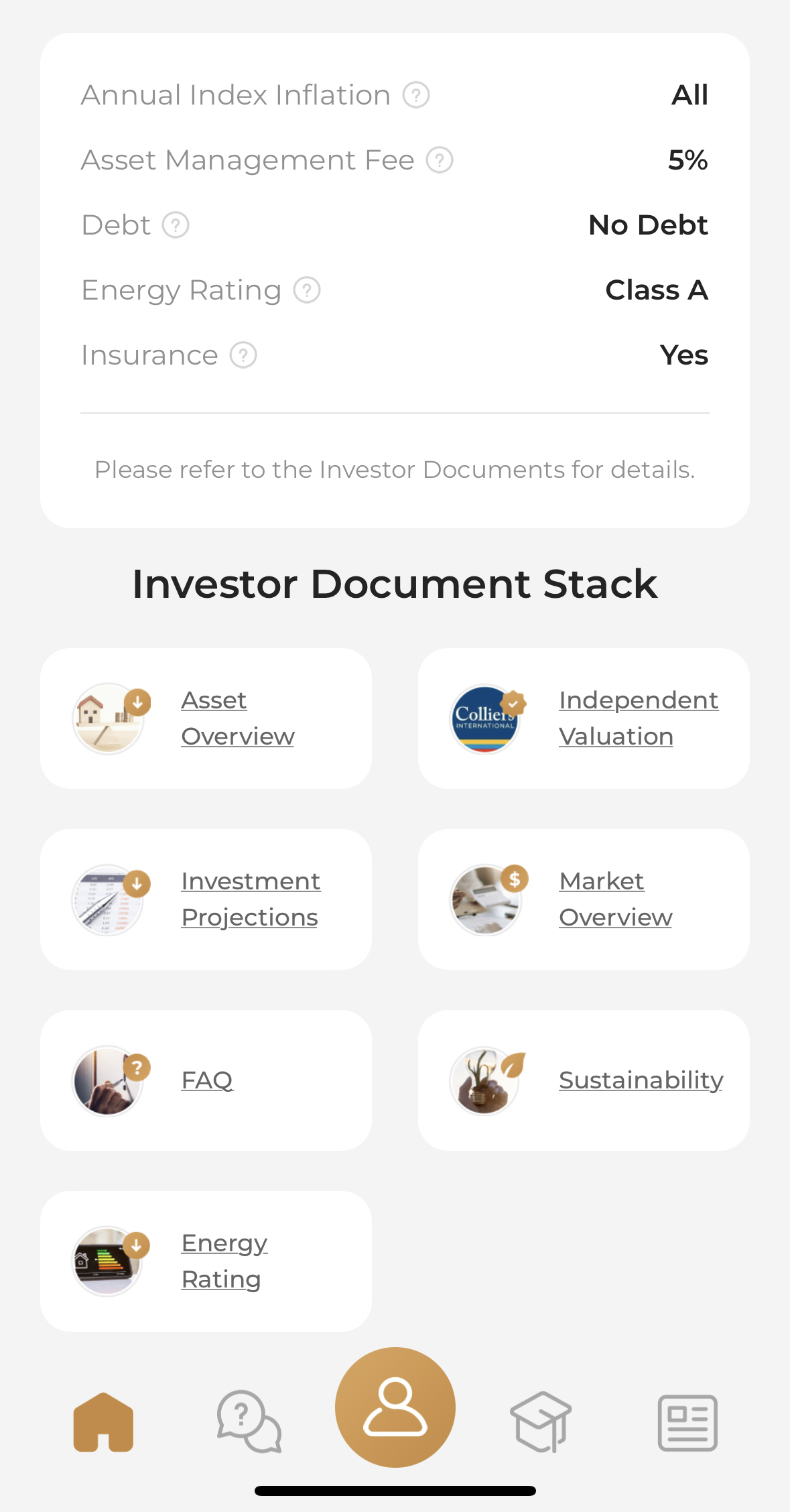The width and height of the screenshot is (790, 1512).
Task: Tap the Debt help icon
Action: click(176, 225)
